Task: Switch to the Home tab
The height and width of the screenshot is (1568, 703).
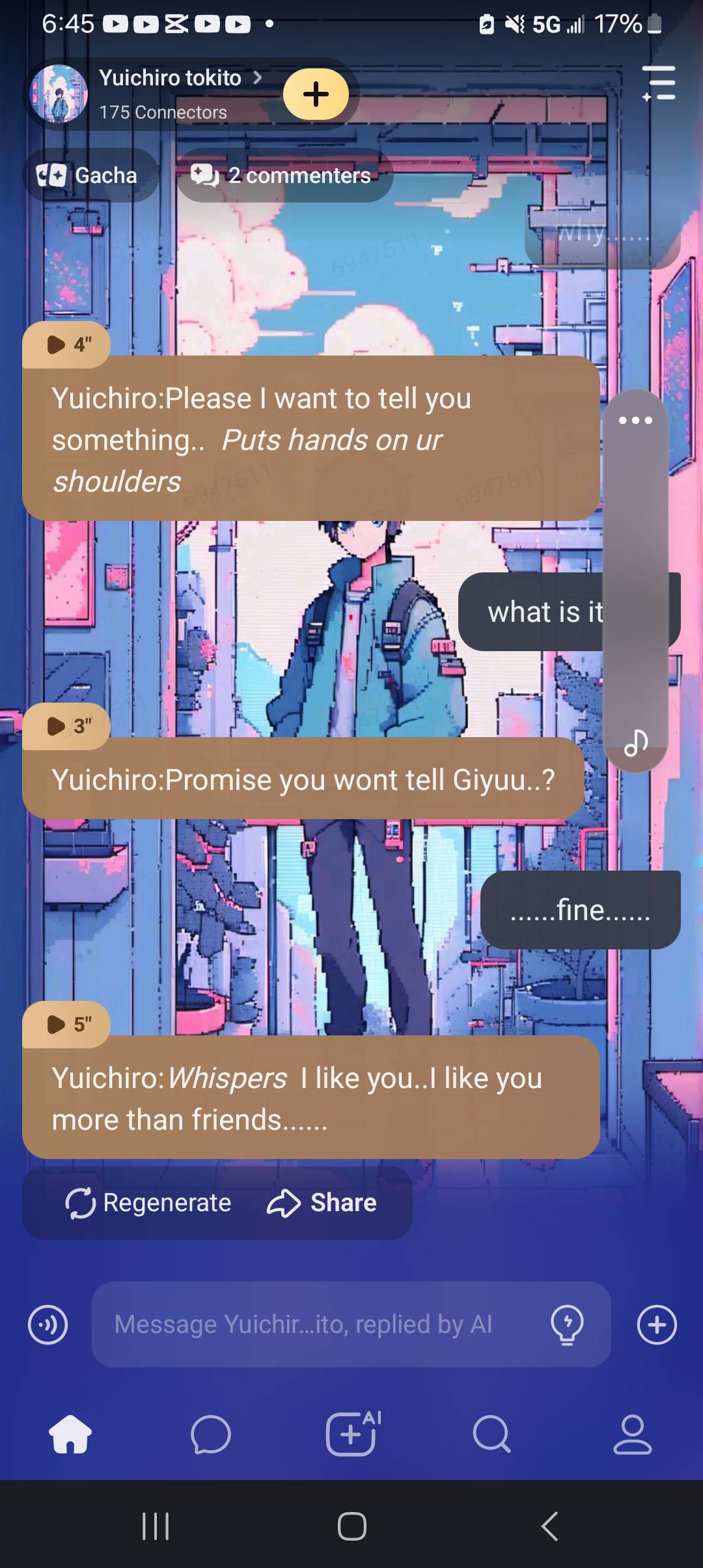Action: tap(70, 1435)
